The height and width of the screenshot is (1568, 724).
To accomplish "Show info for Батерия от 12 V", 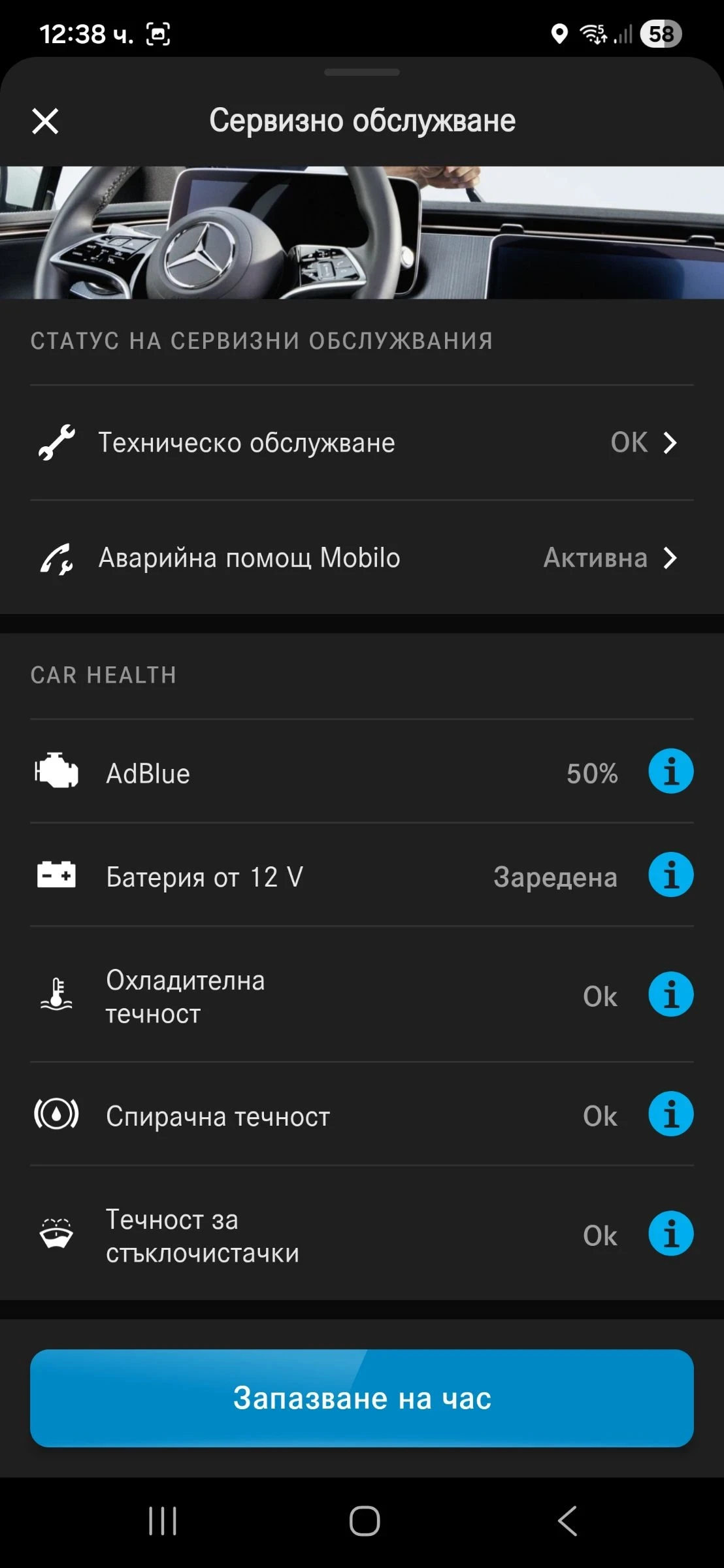I will (670, 875).
